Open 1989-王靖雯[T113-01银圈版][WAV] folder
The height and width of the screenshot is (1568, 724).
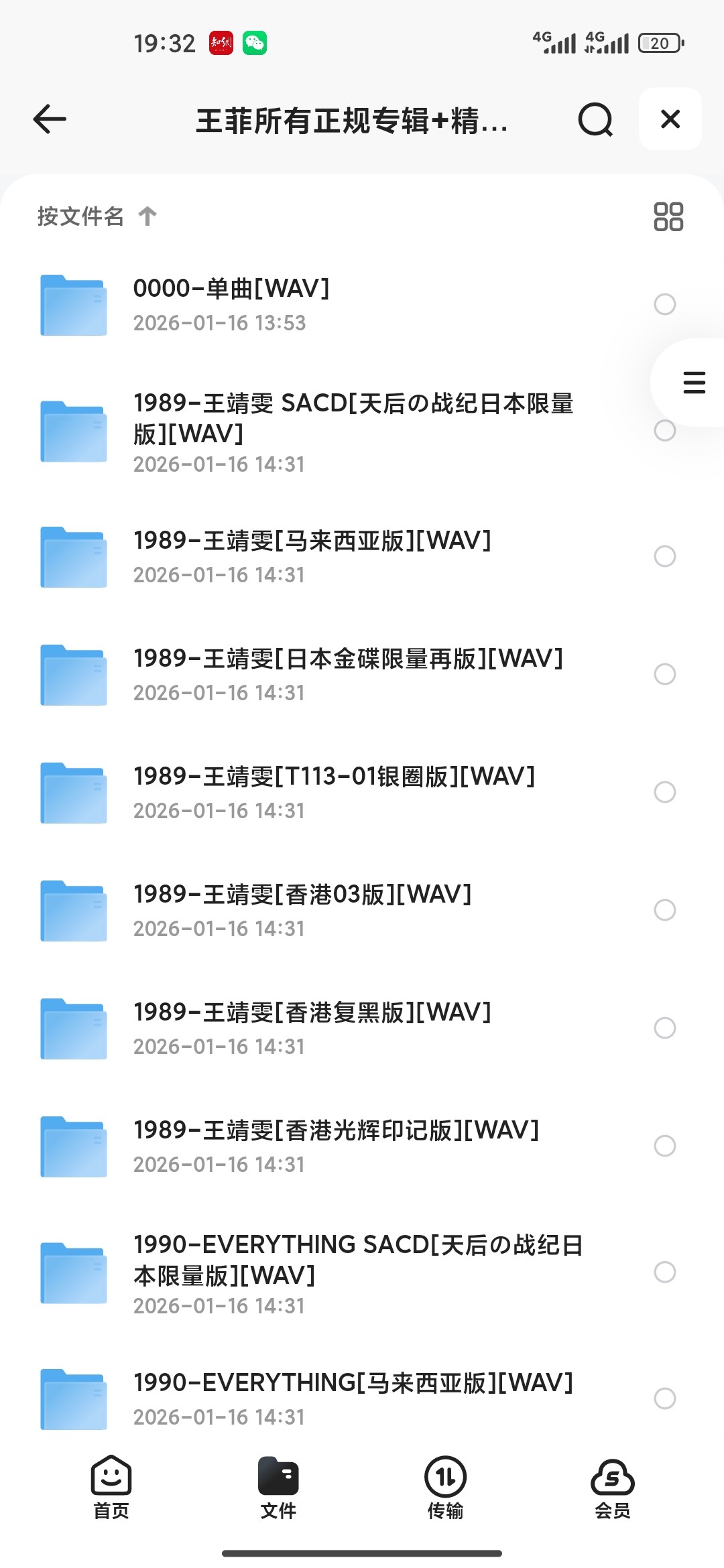334,777
